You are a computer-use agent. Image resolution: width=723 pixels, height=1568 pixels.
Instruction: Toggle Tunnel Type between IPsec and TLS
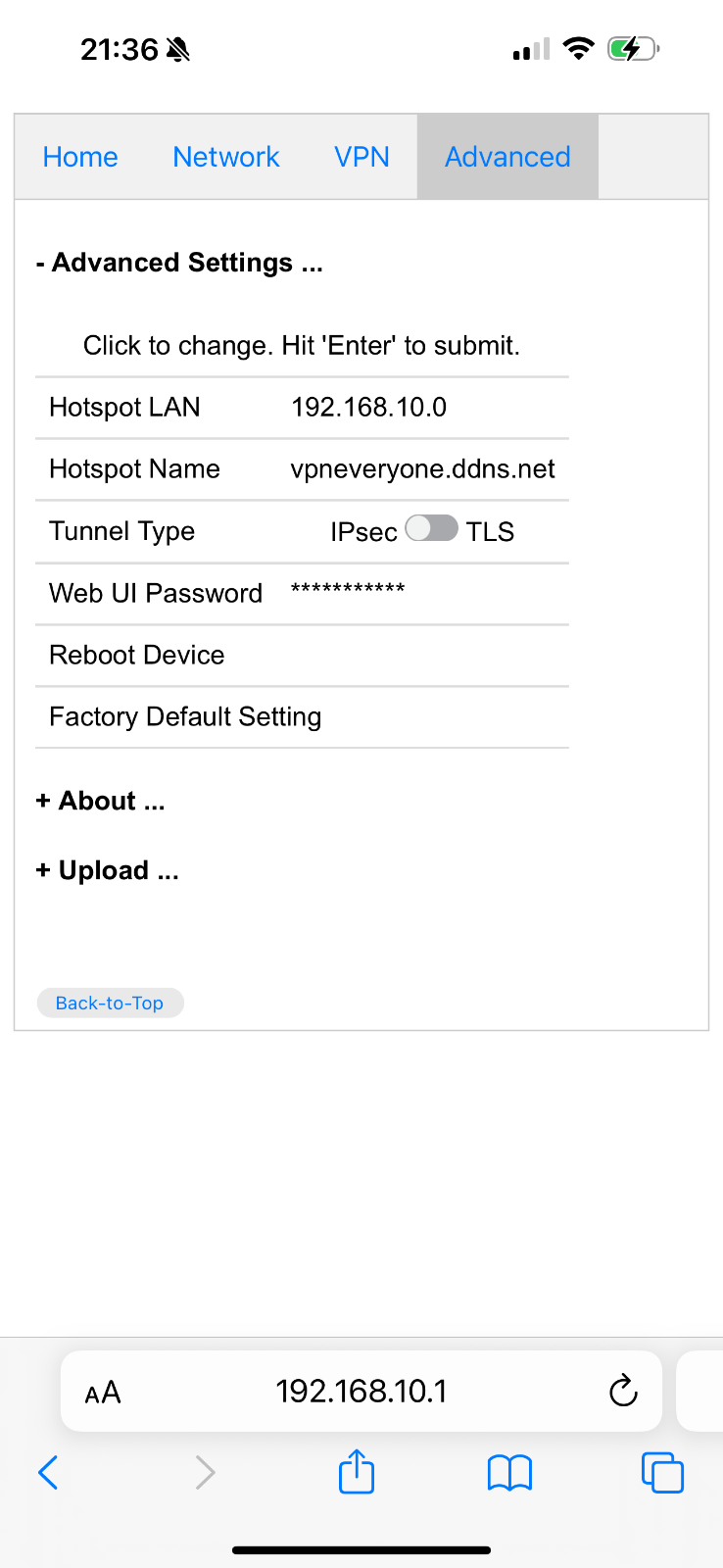click(x=431, y=529)
